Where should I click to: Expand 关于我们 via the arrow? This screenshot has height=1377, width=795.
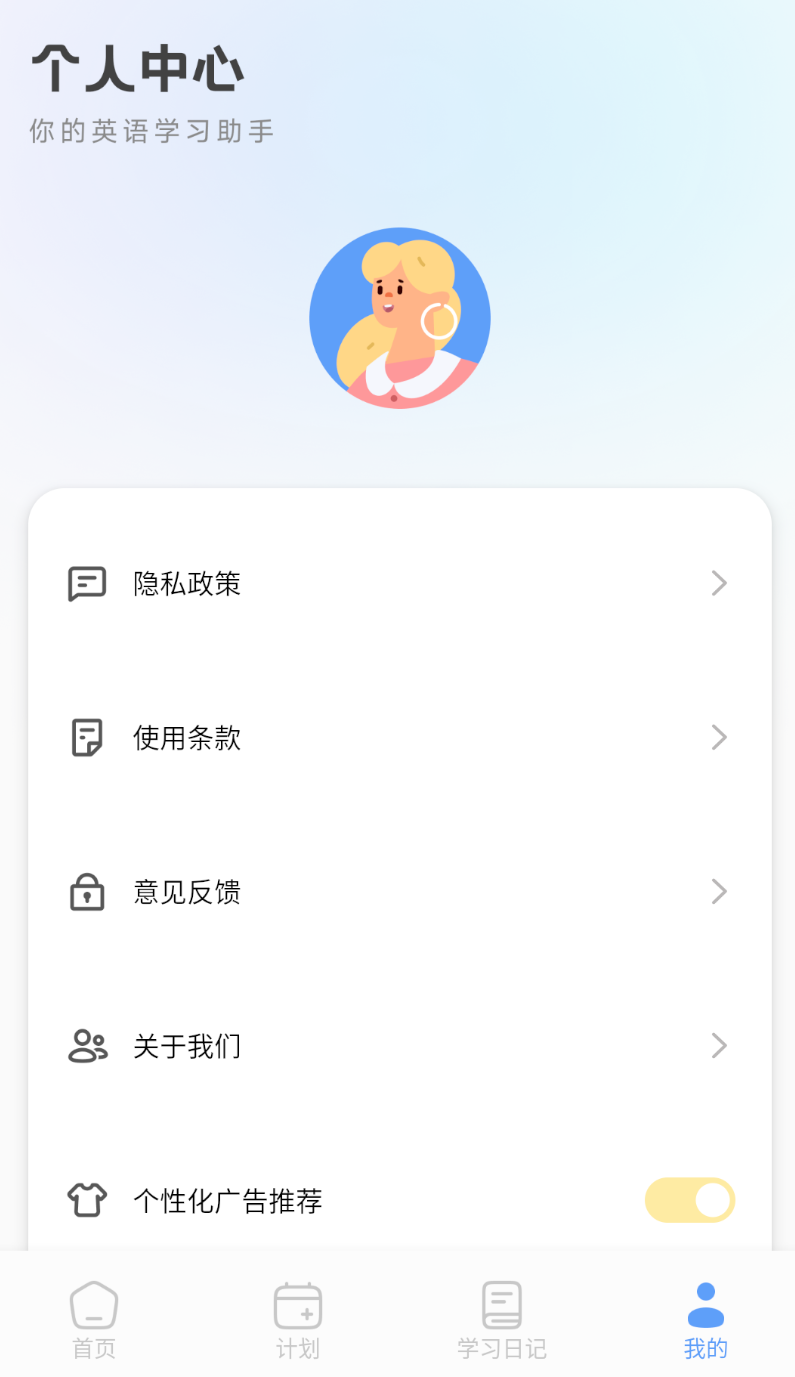click(719, 1046)
